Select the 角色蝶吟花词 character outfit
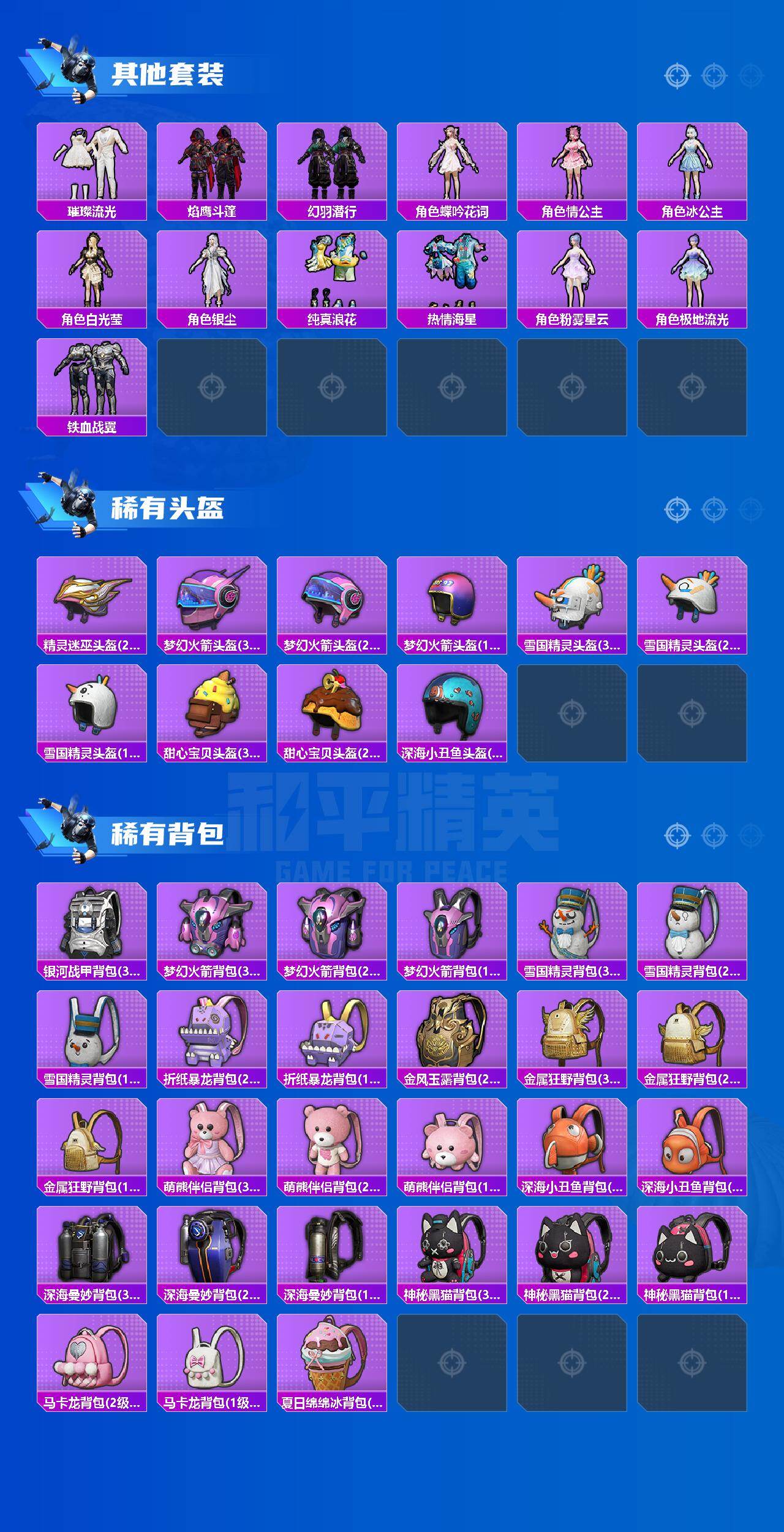This screenshot has height=1532, width=784. pos(453,165)
